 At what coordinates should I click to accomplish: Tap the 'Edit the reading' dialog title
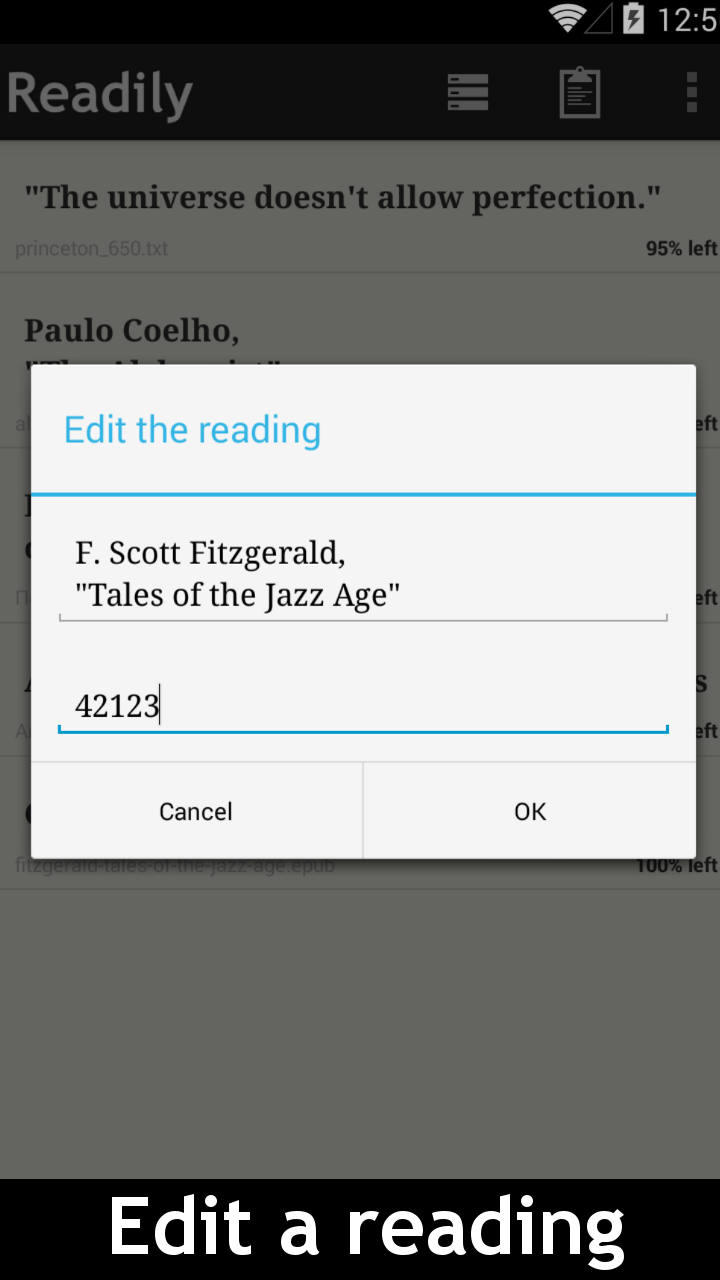point(192,429)
